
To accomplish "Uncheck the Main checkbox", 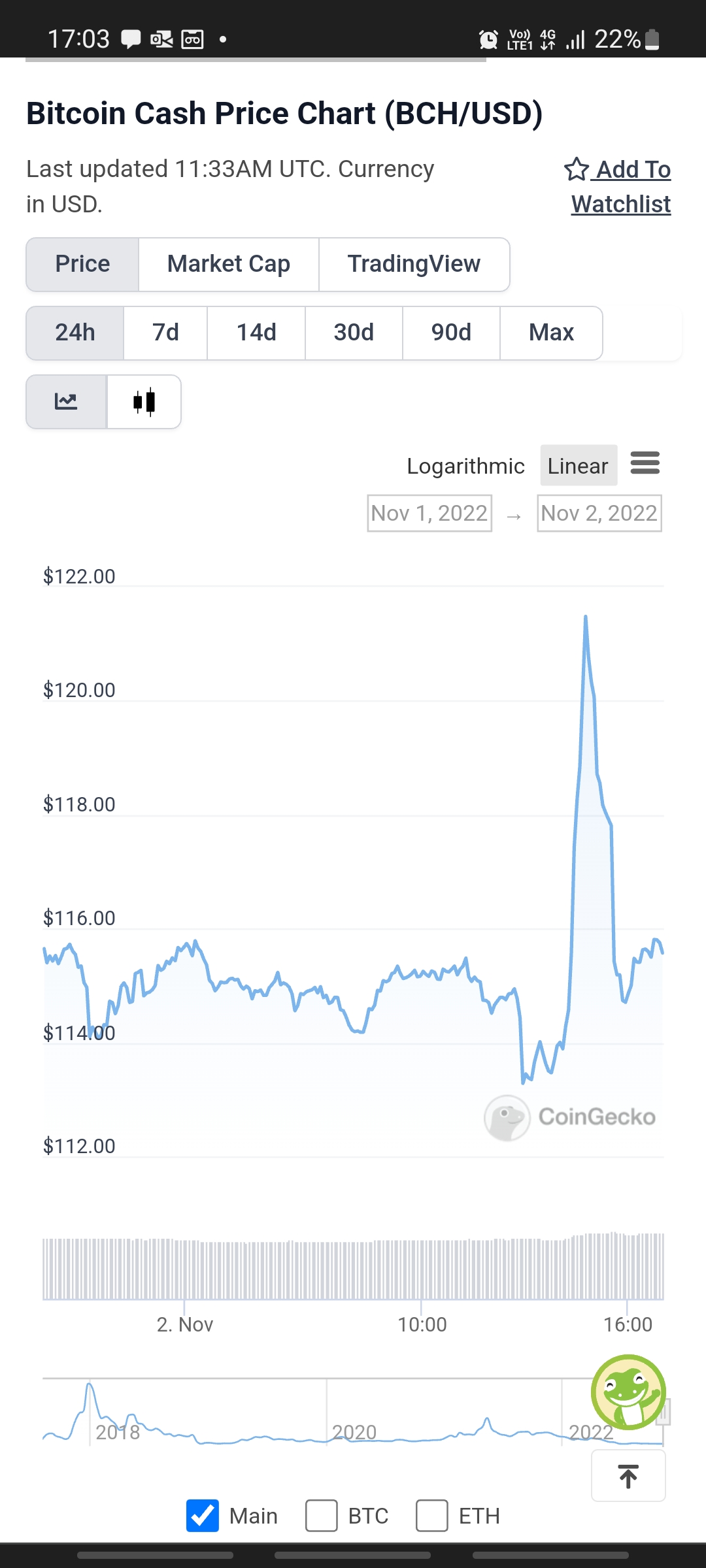I will point(203,1516).
